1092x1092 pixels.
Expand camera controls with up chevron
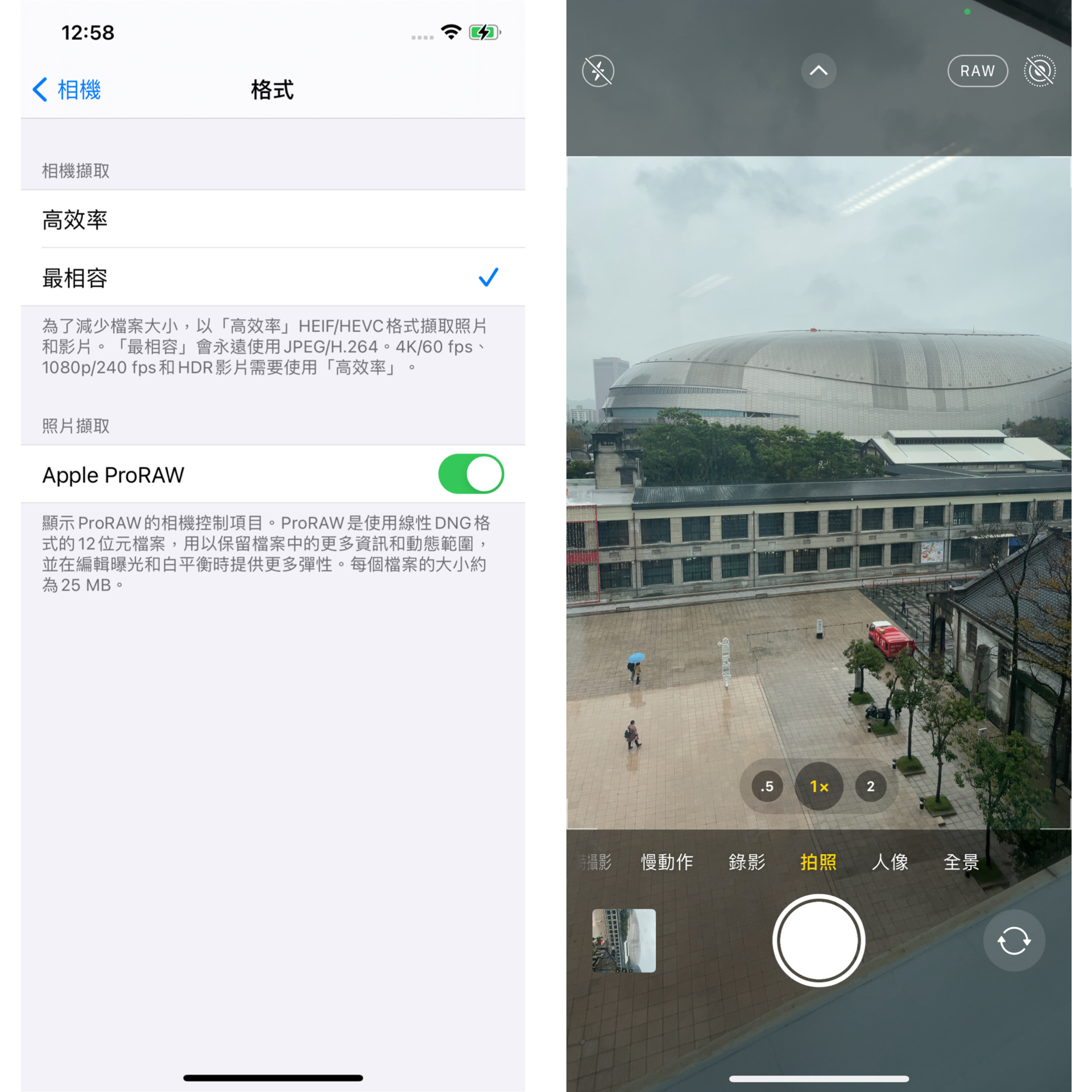pos(818,71)
